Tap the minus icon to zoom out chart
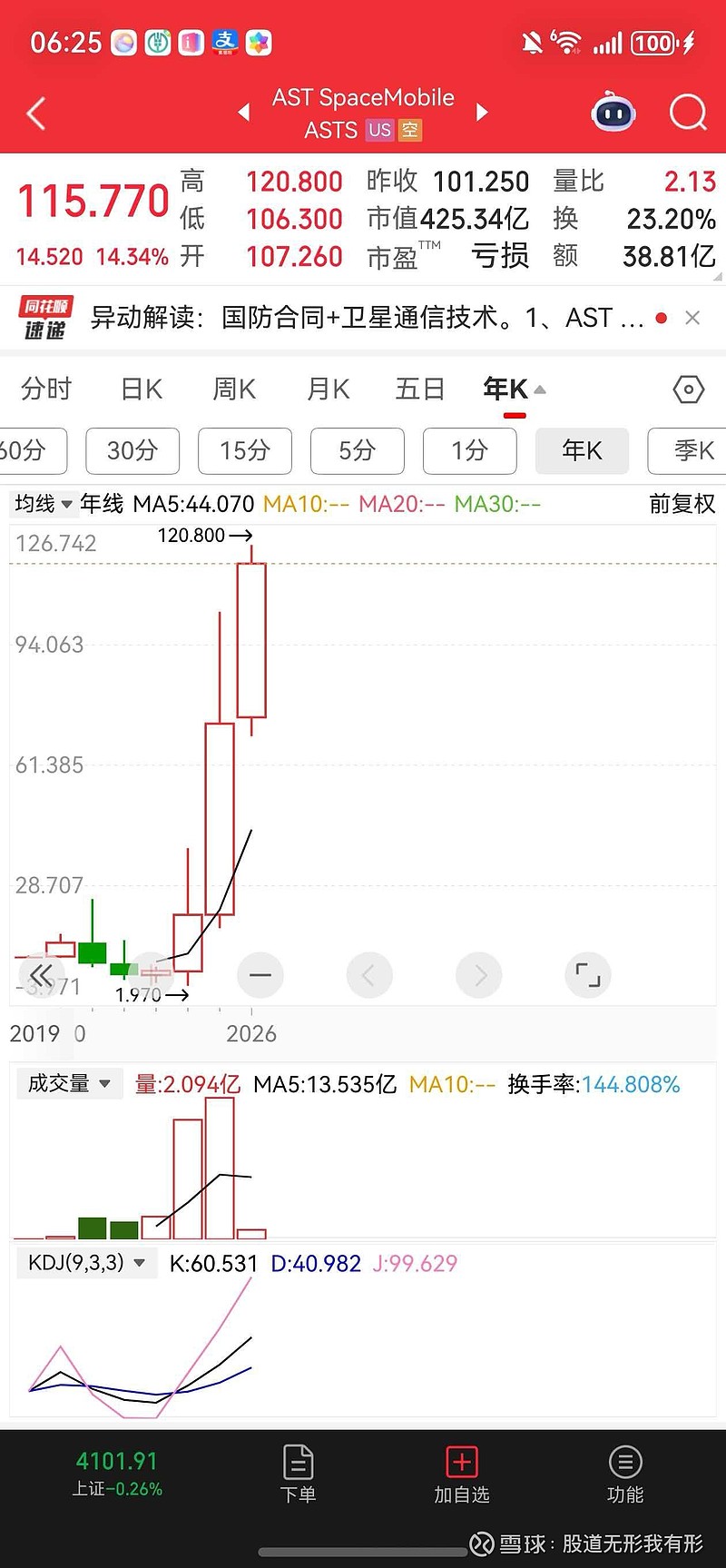This screenshot has height=1568, width=726. coord(260,974)
